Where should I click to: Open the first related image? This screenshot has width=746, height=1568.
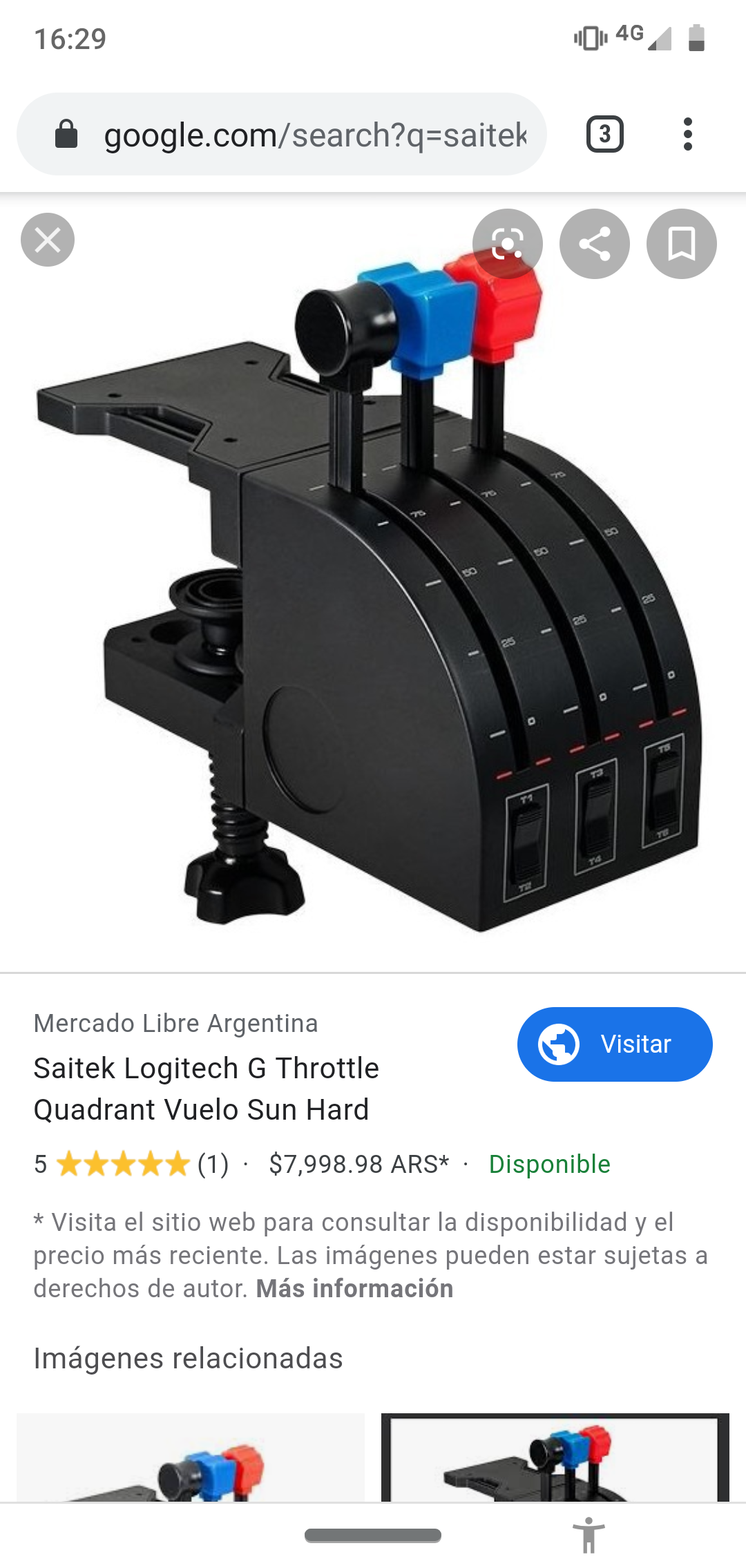191,1457
